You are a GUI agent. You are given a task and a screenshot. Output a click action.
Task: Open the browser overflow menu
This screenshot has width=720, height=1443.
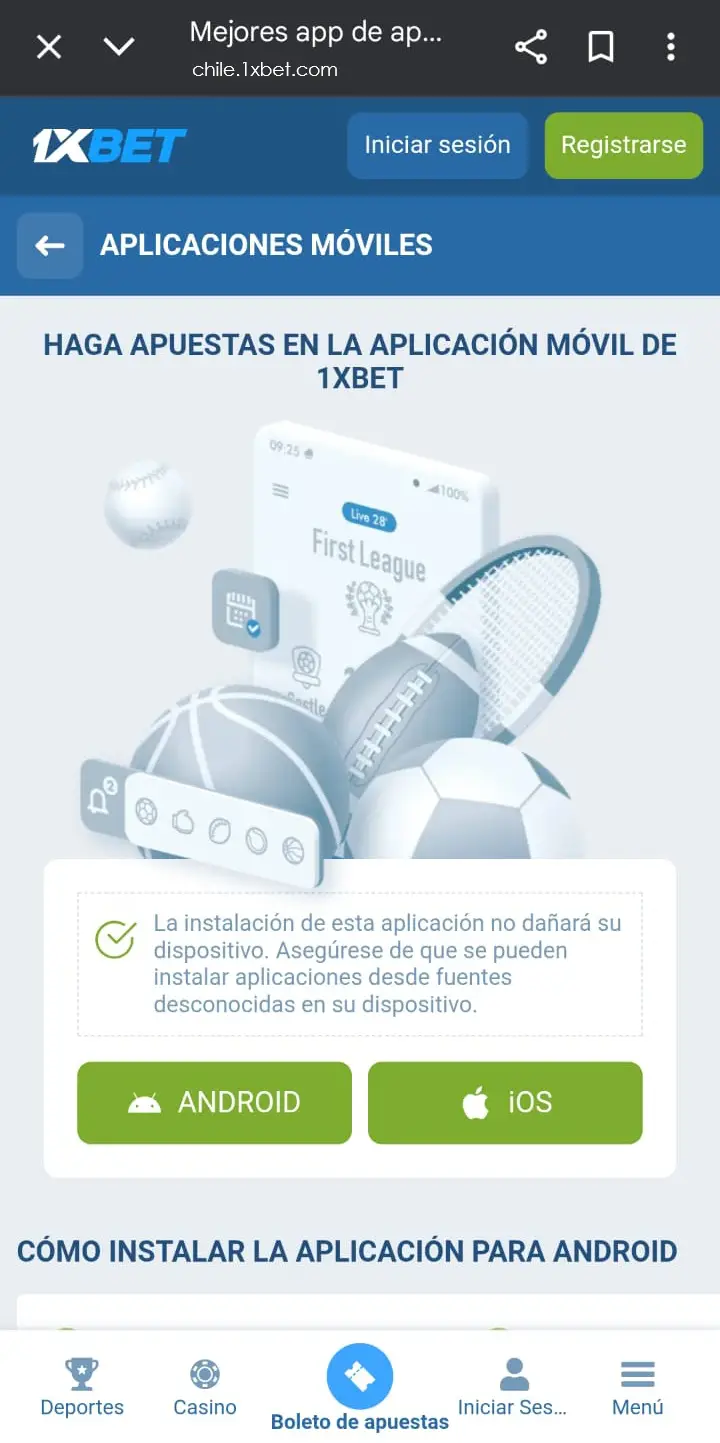pos(670,47)
